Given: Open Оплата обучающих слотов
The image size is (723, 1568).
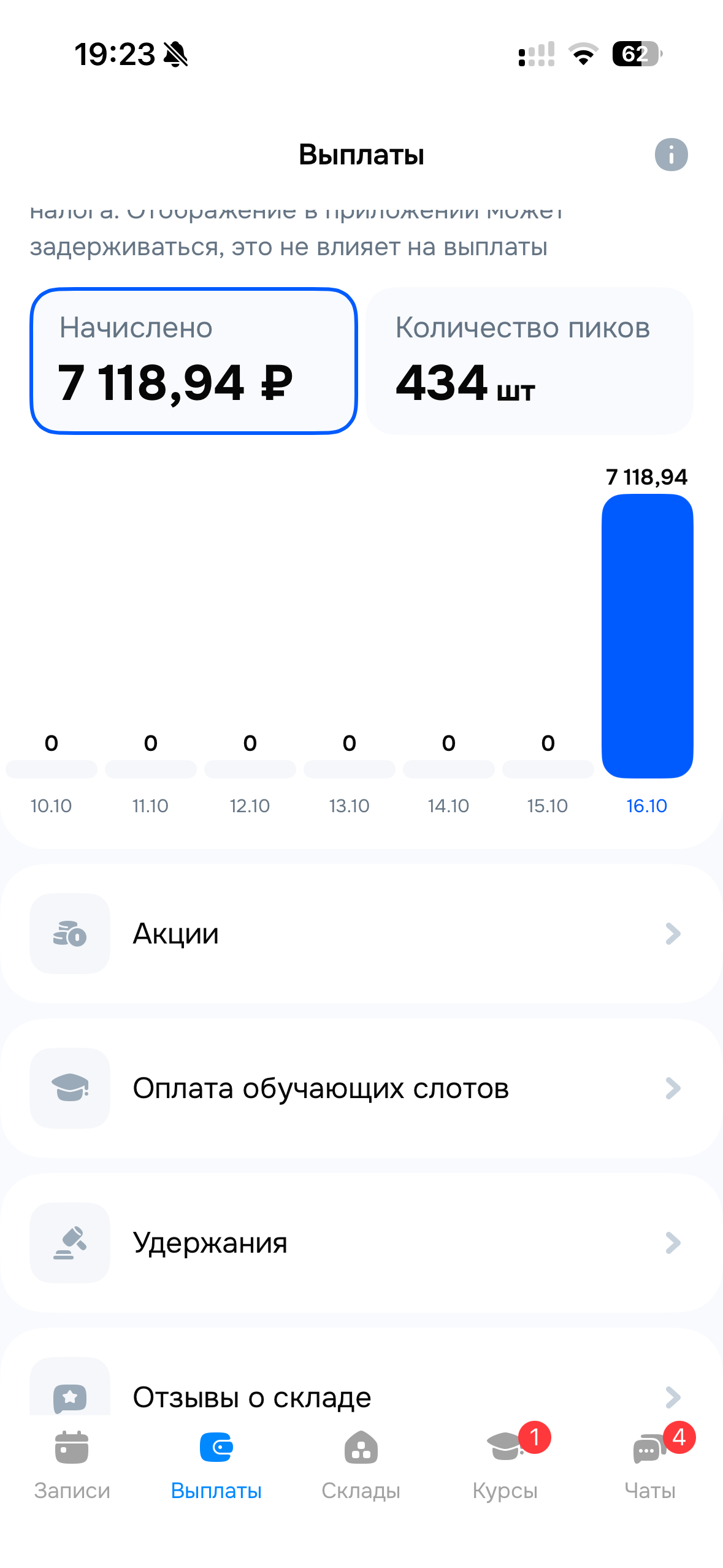Looking at the screenshot, I should pos(361,1088).
